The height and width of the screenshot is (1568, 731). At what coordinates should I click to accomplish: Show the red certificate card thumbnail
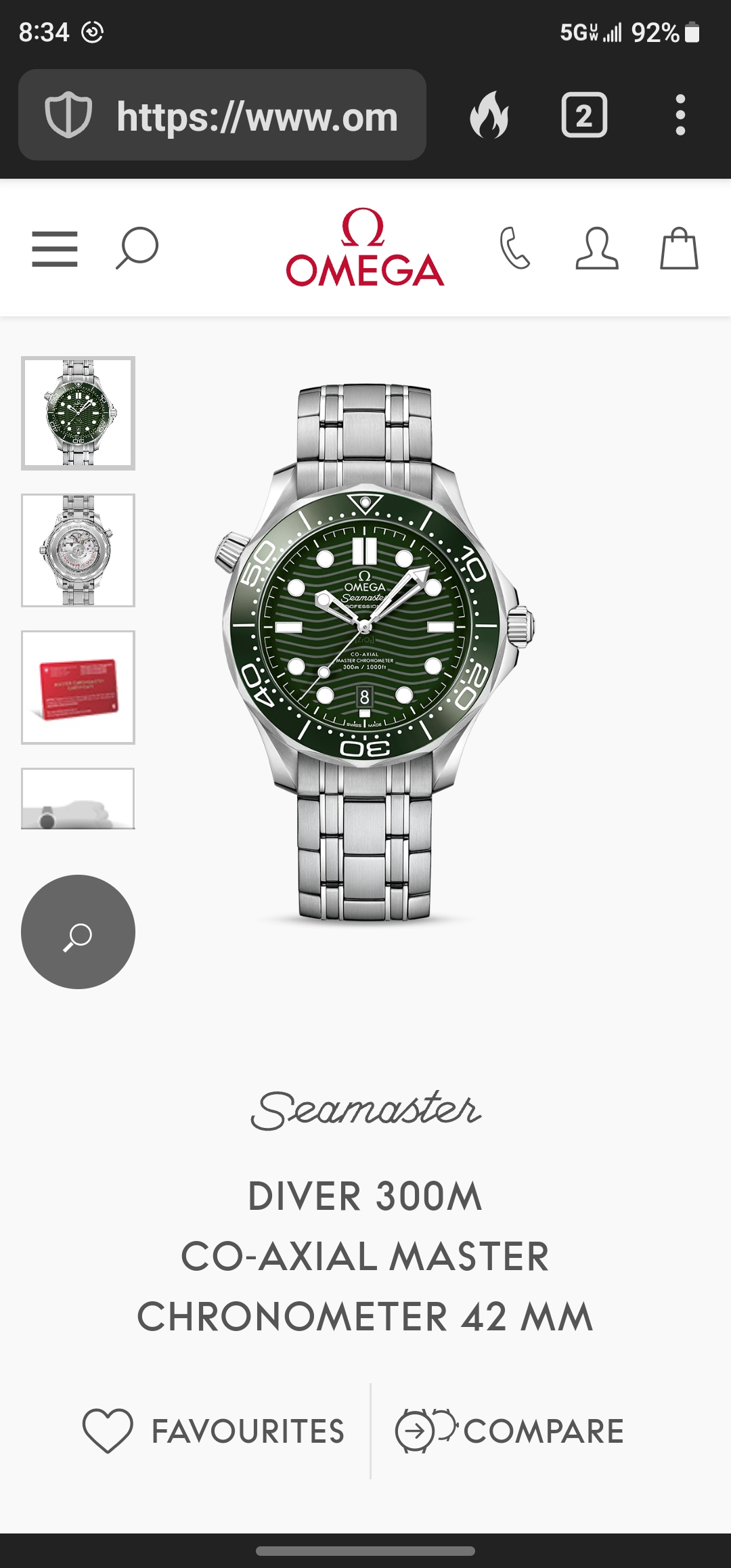79,687
